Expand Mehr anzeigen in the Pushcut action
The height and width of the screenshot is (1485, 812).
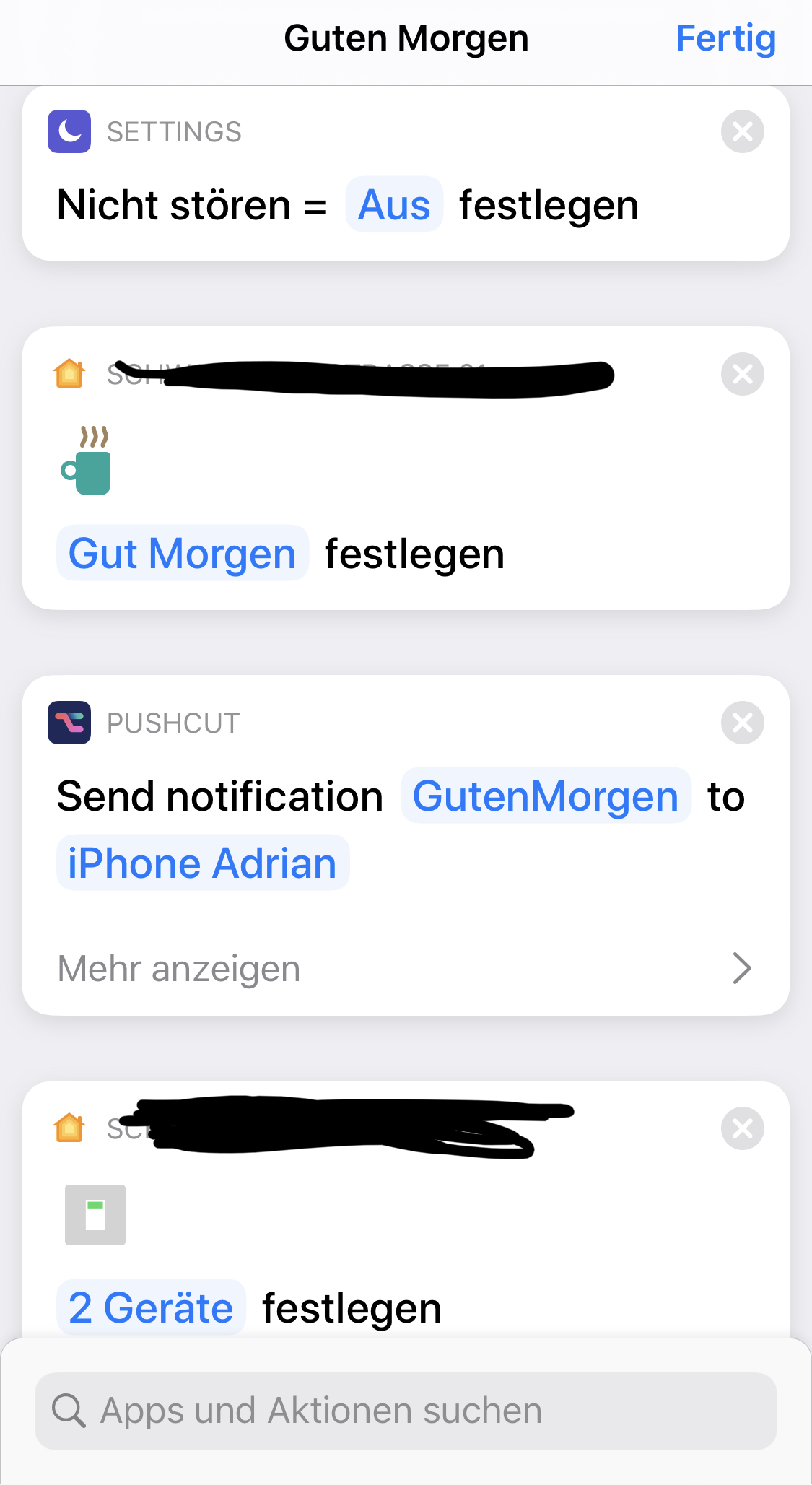[406, 968]
